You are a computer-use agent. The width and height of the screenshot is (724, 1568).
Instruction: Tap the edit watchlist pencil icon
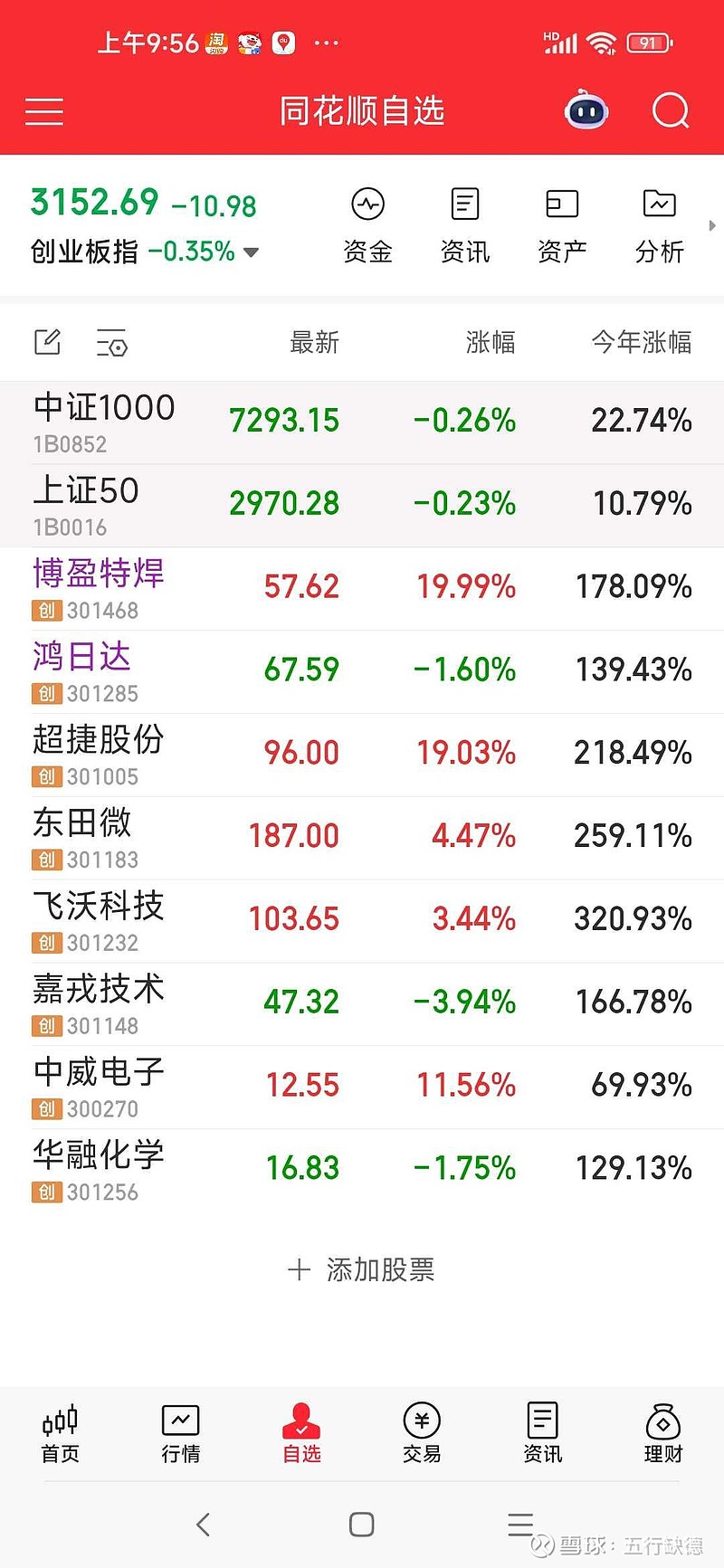(47, 342)
